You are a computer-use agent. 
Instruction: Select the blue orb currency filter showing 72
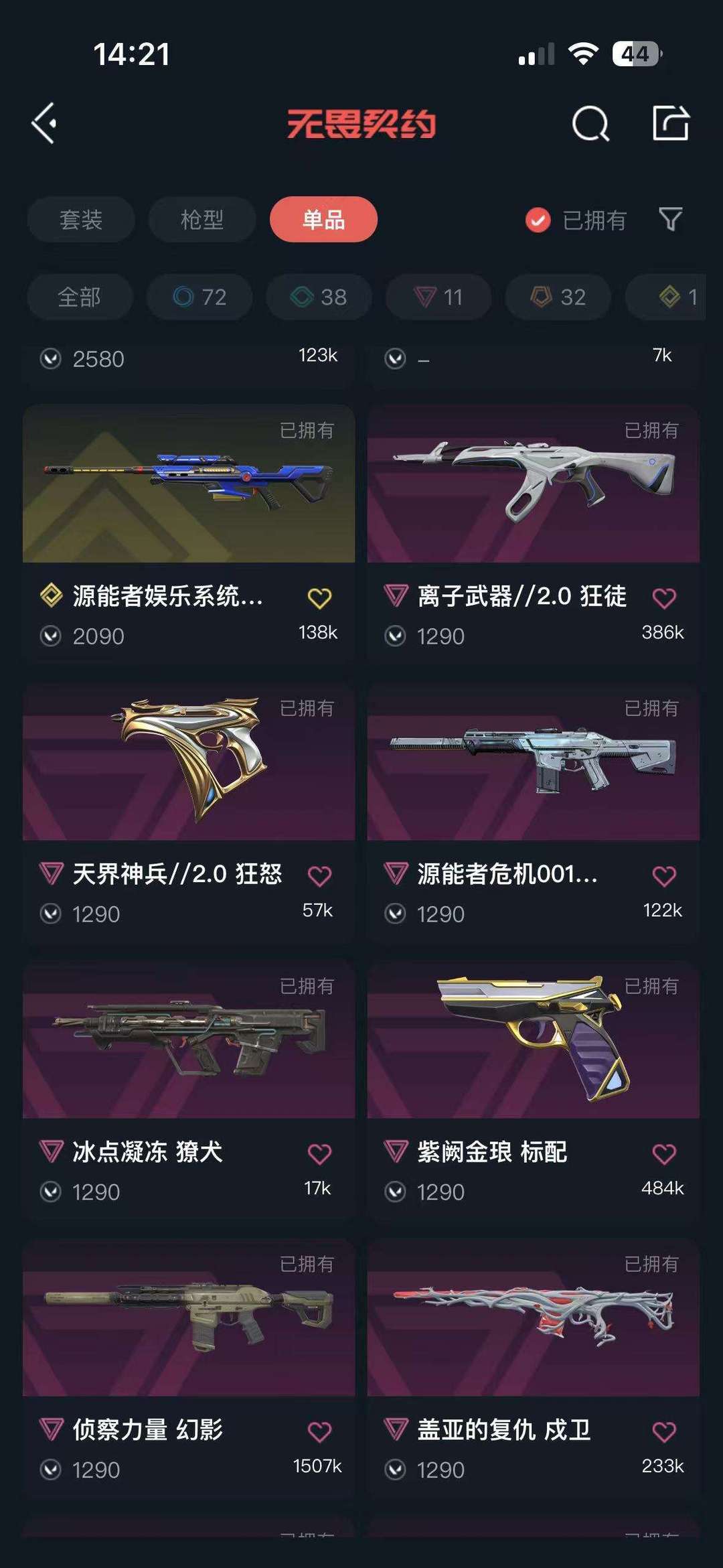(198, 297)
